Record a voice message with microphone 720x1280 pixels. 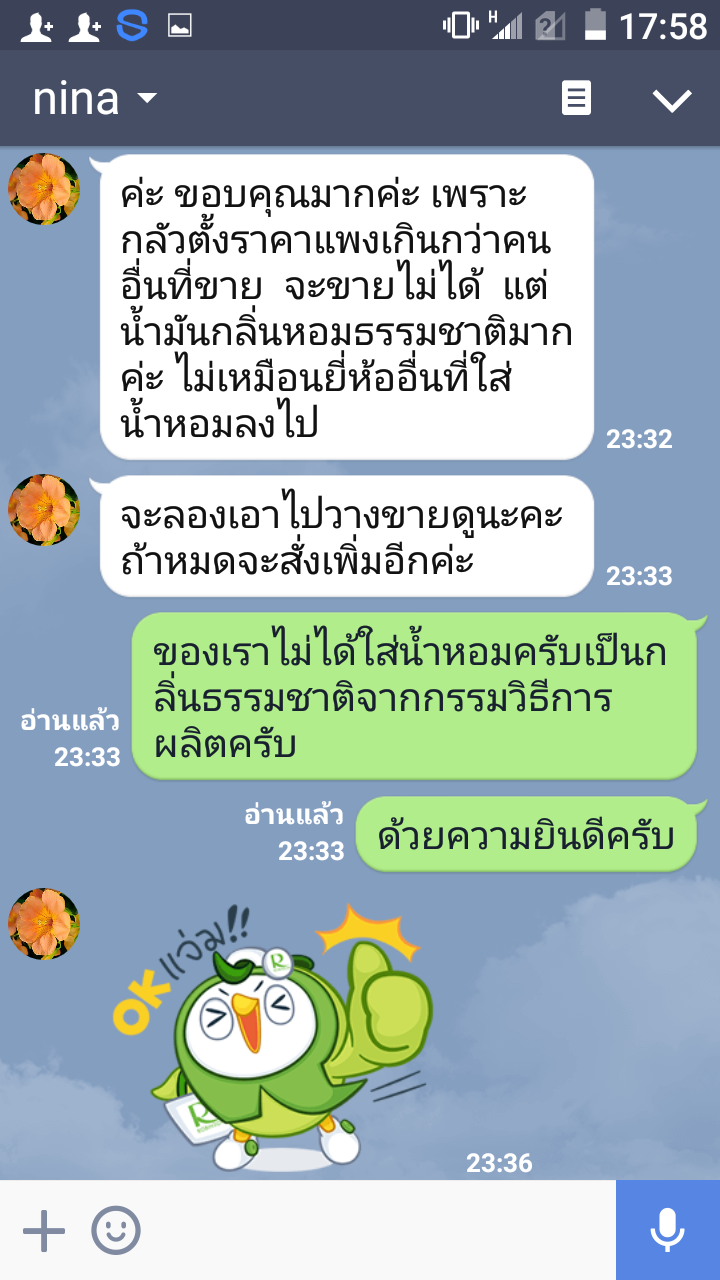click(667, 1230)
